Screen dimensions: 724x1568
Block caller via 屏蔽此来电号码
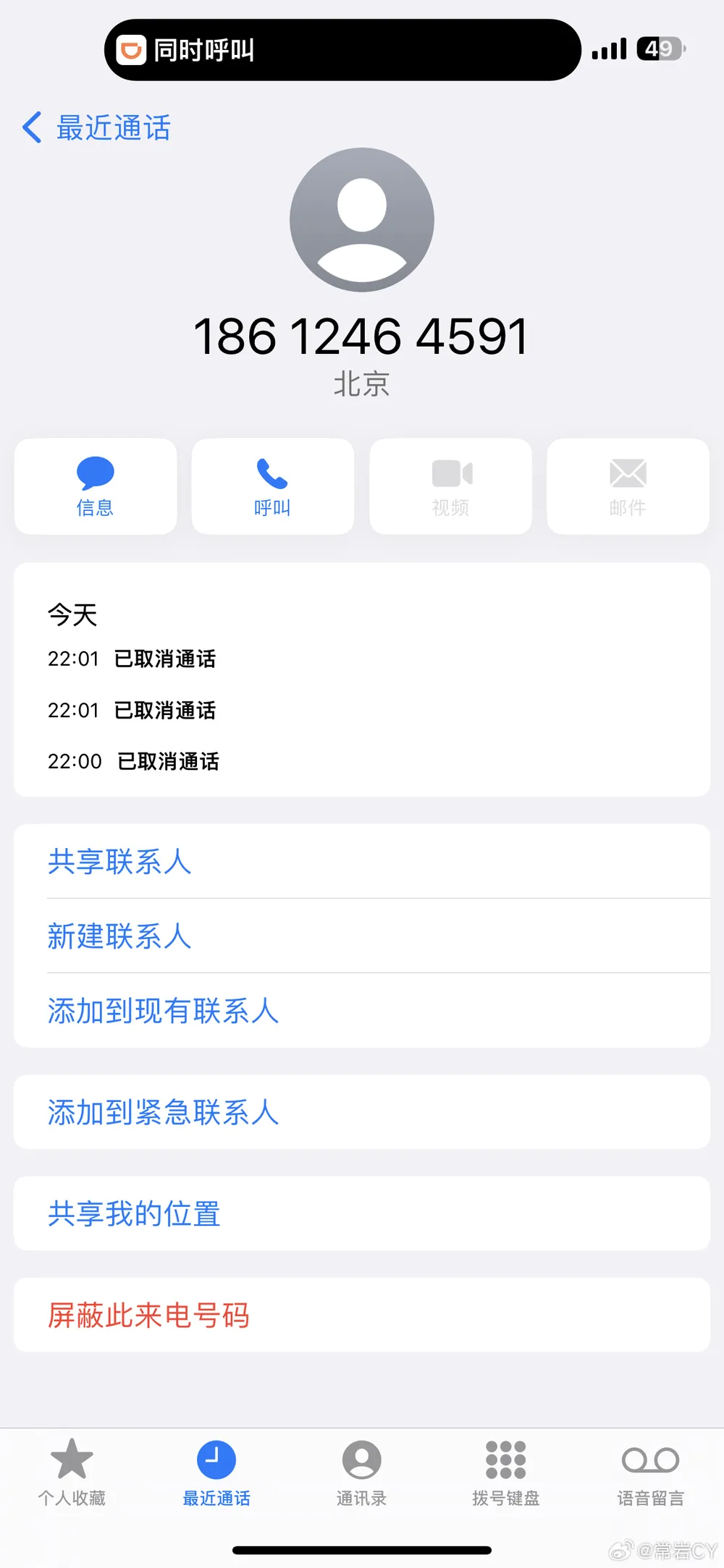pyautogui.click(x=362, y=1315)
